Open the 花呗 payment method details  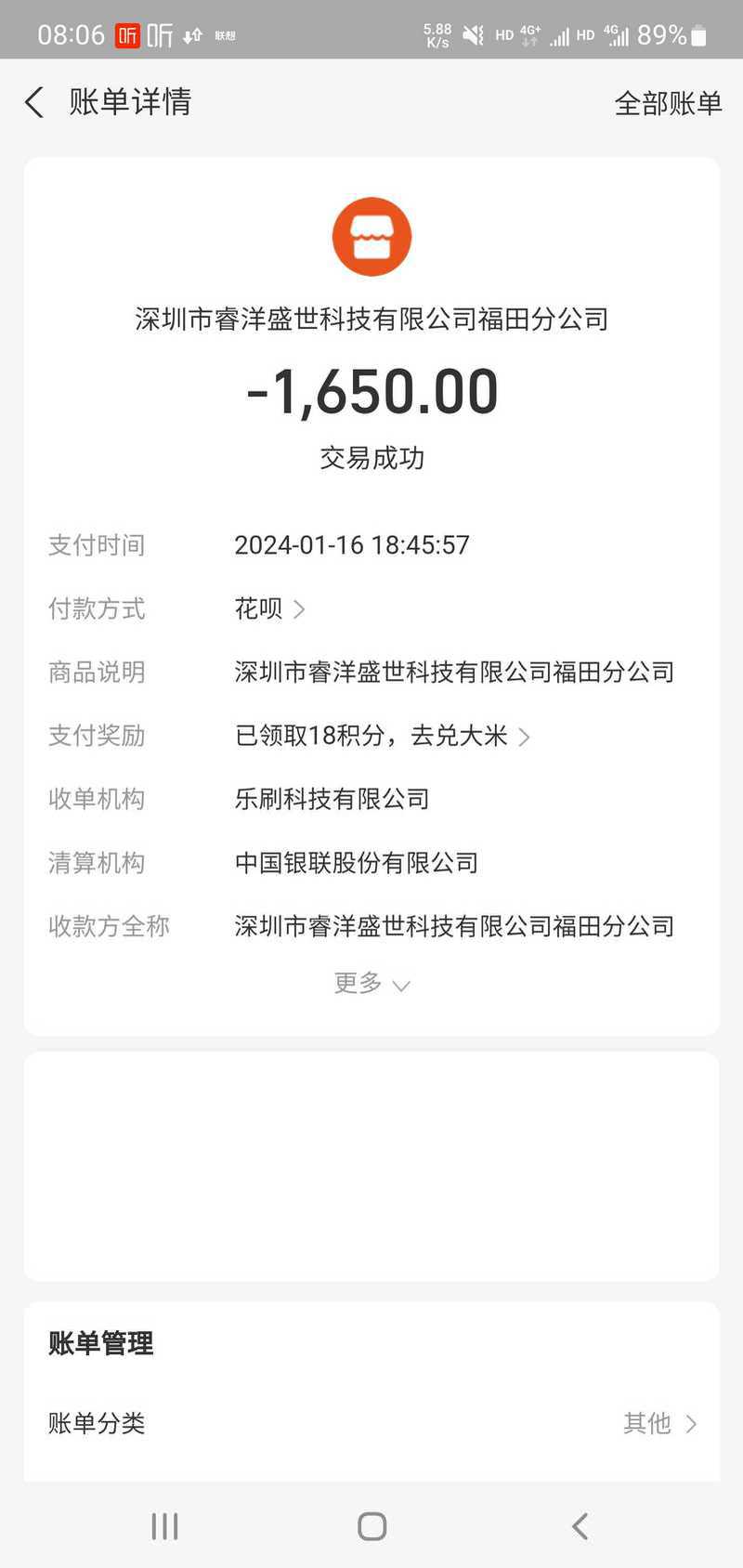point(269,608)
